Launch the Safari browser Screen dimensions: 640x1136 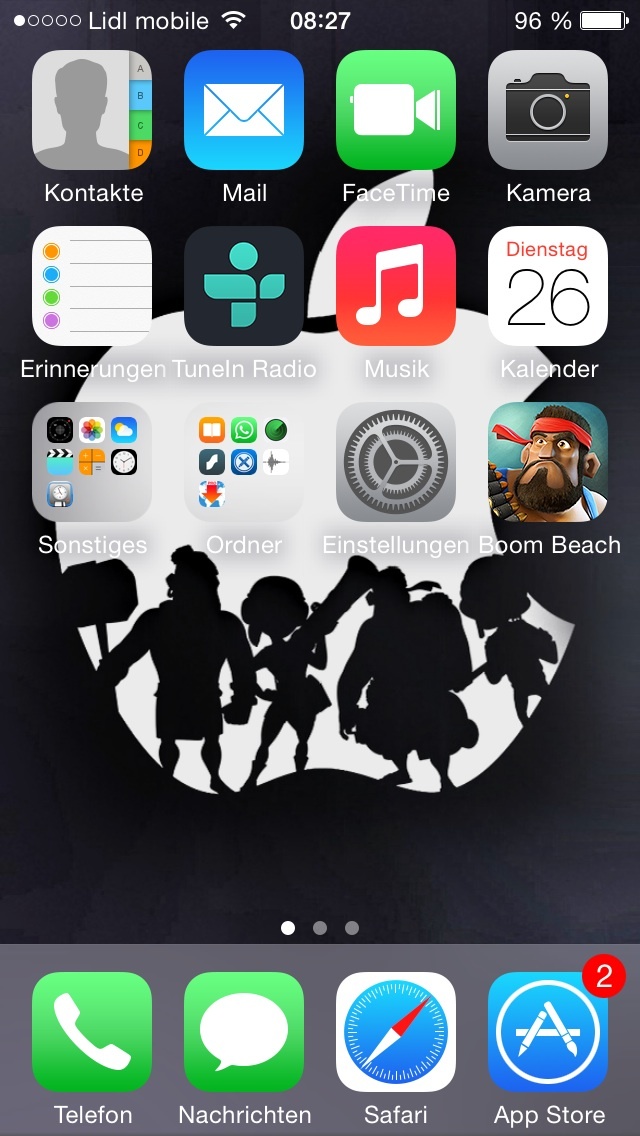click(x=396, y=1032)
